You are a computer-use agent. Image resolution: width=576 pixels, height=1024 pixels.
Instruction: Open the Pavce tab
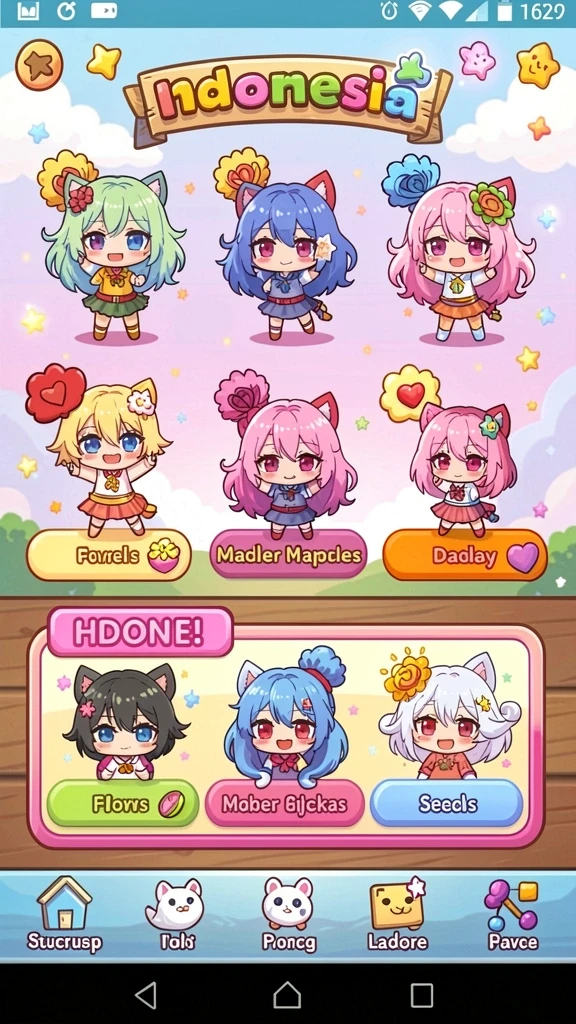coord(513,914)
